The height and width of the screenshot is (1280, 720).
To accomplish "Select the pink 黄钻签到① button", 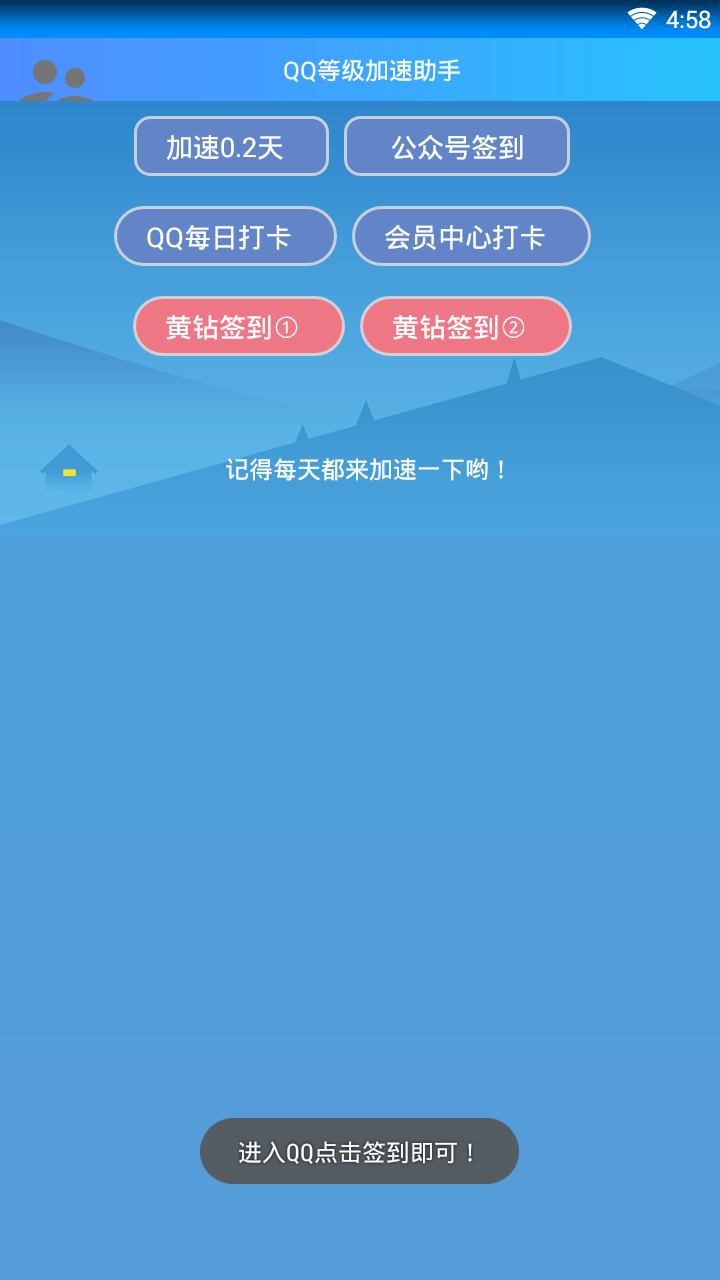I will click(238, 326).
